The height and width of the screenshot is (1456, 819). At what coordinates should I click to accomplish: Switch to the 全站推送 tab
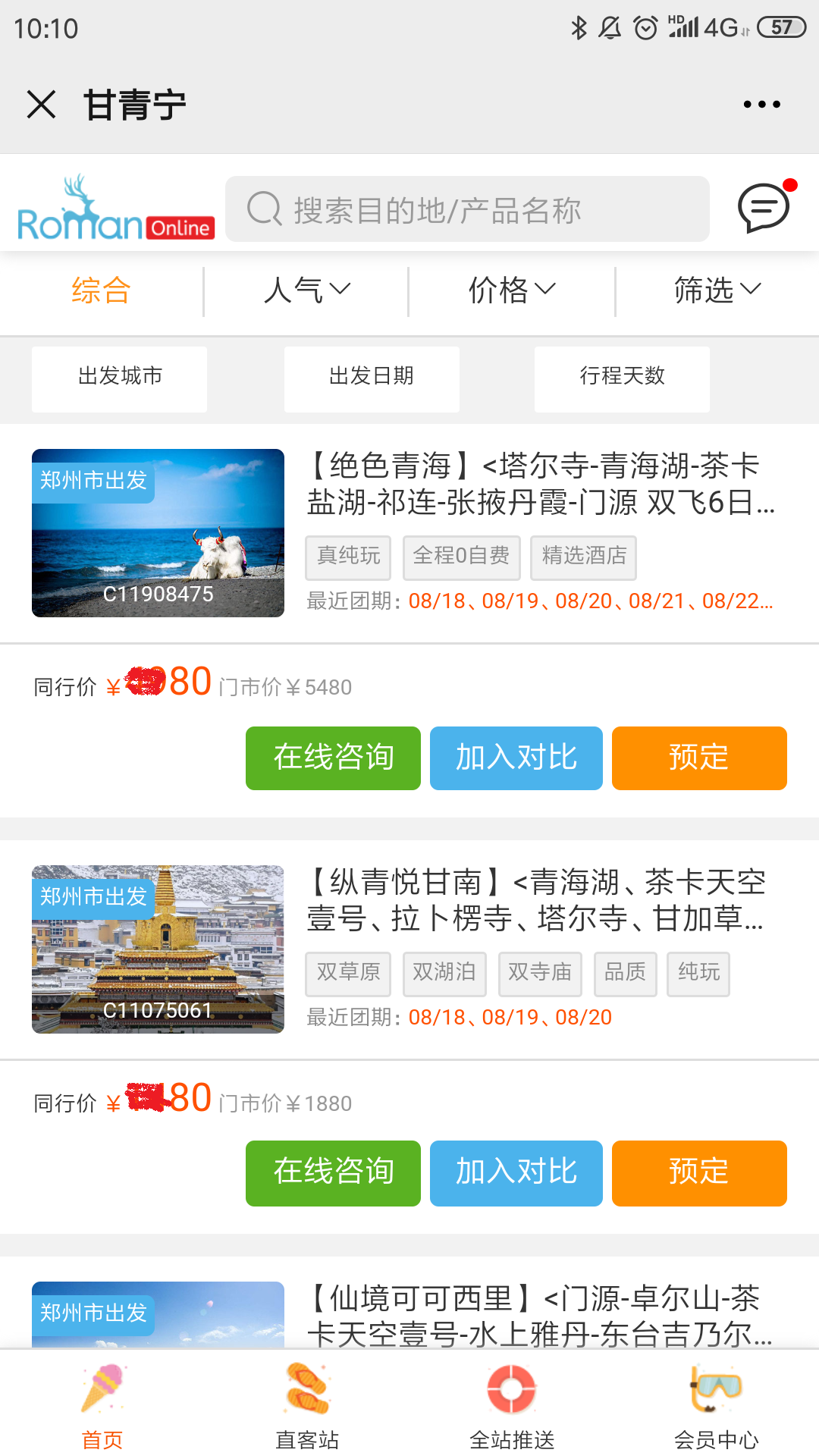pos(512,1407)
